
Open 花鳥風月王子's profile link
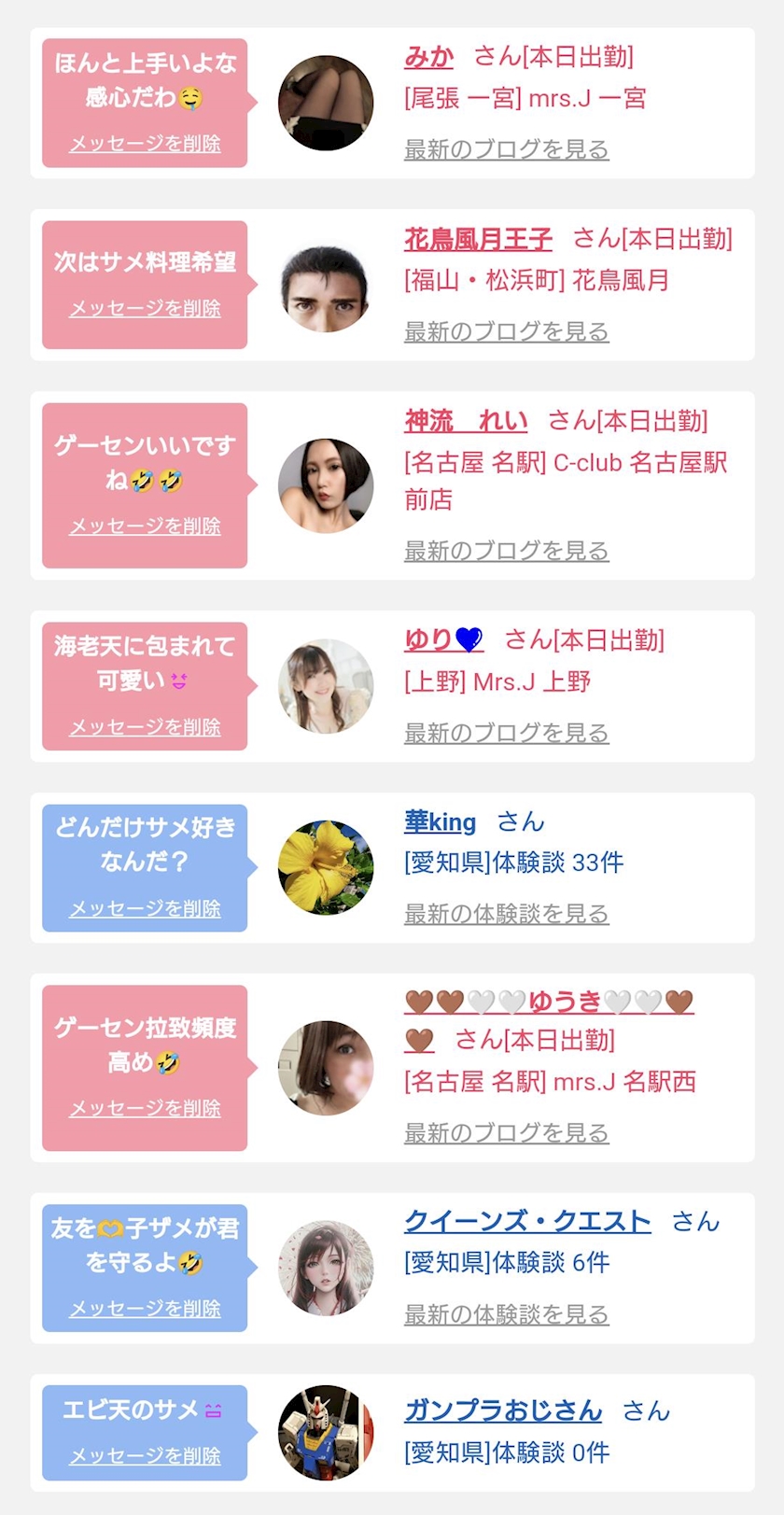tap(478, 239)
